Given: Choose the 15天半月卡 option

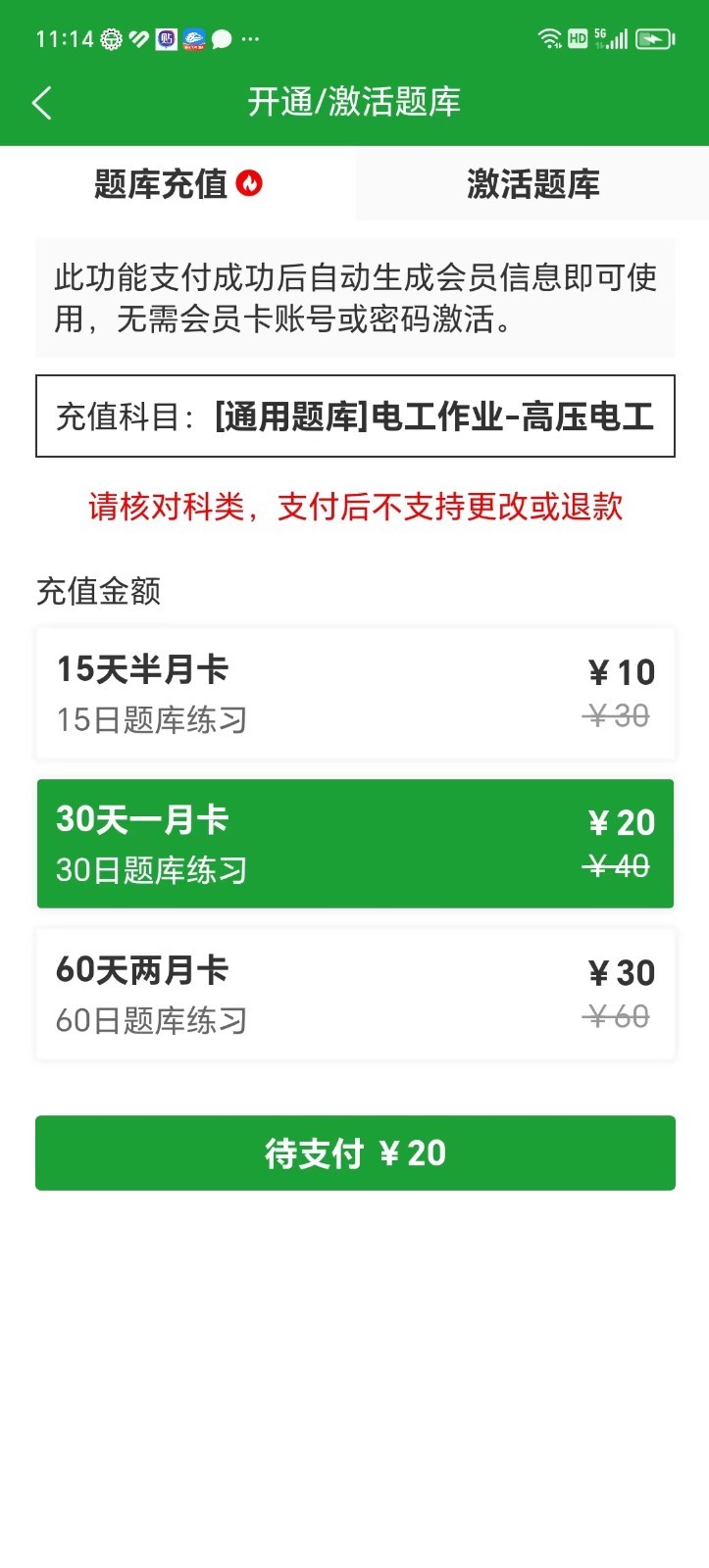Looking at the screenshot, I should click(x=355, y=694).
